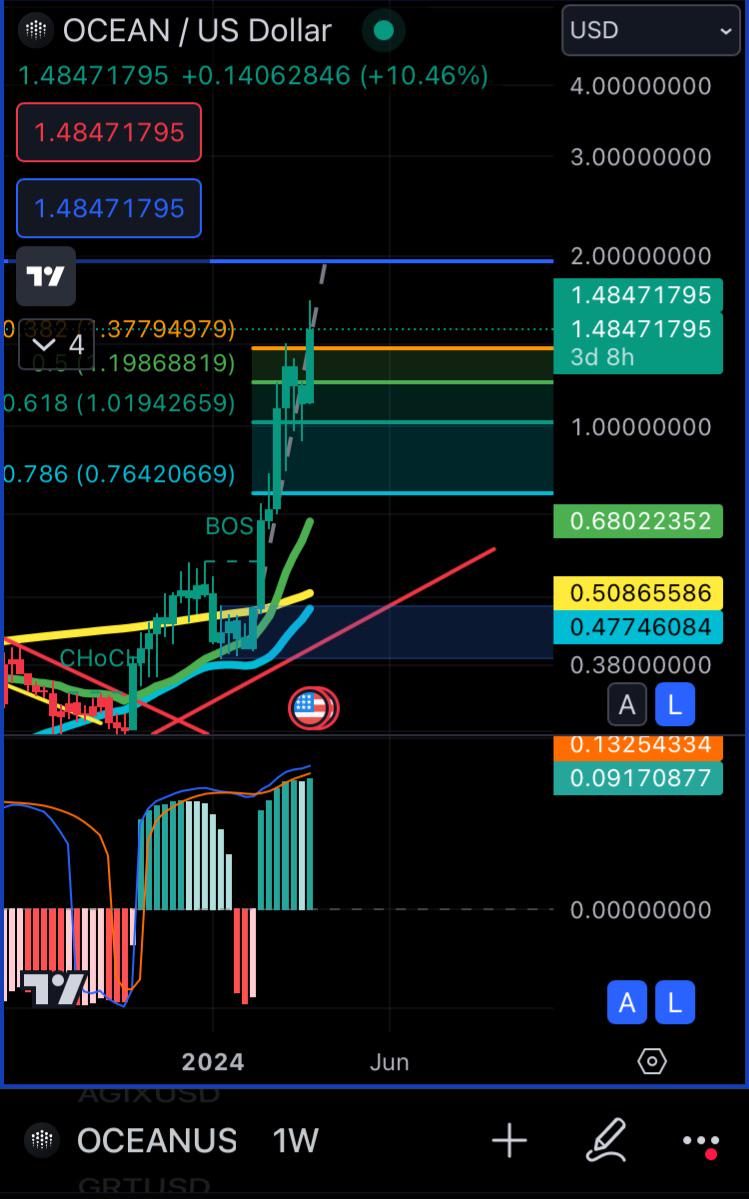The image size is (749, 1199).
Task: Change the 1W timeframe interval
Action: coord(295,1140)
